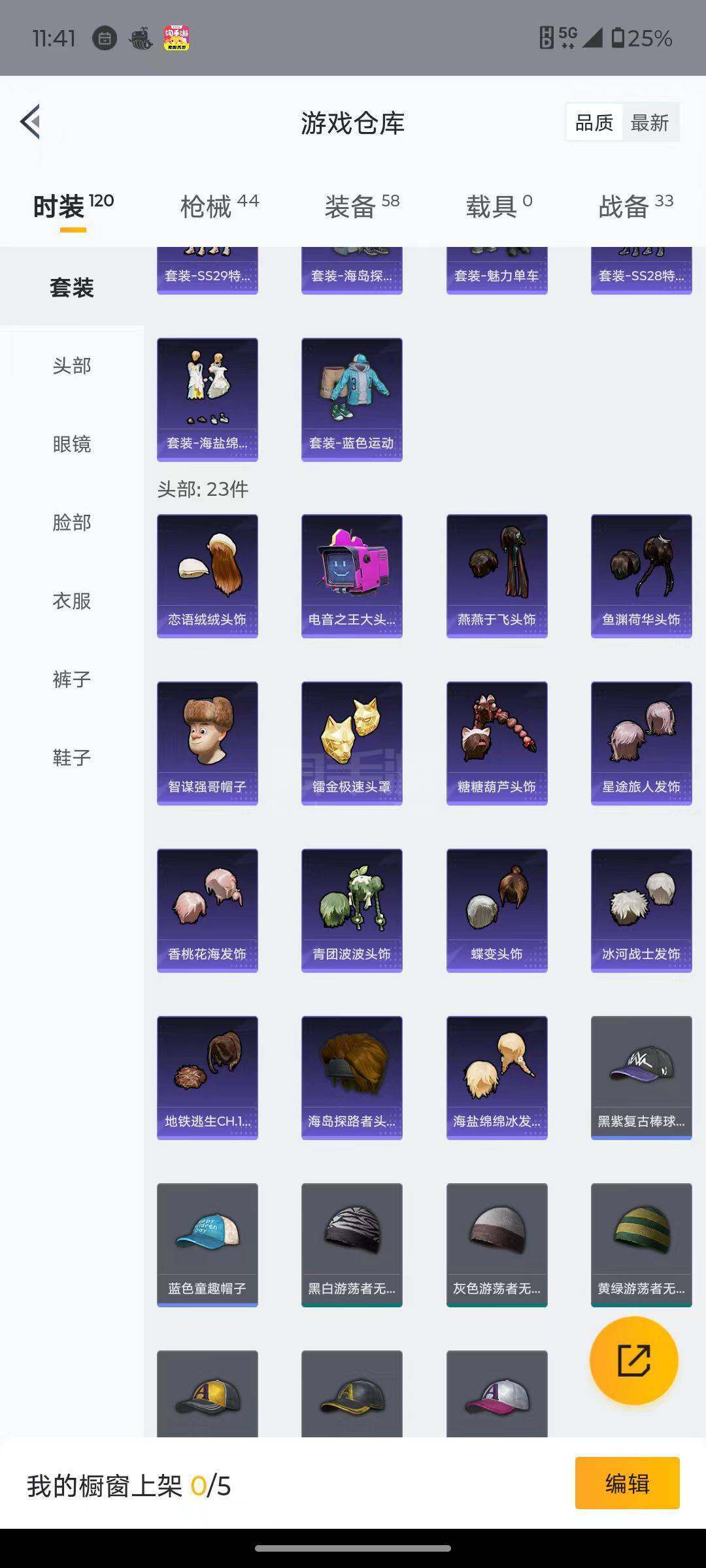Open the 镭金极速头罩 item
The height and width of the screenshot is (1568, 706).
coord(352,743)
